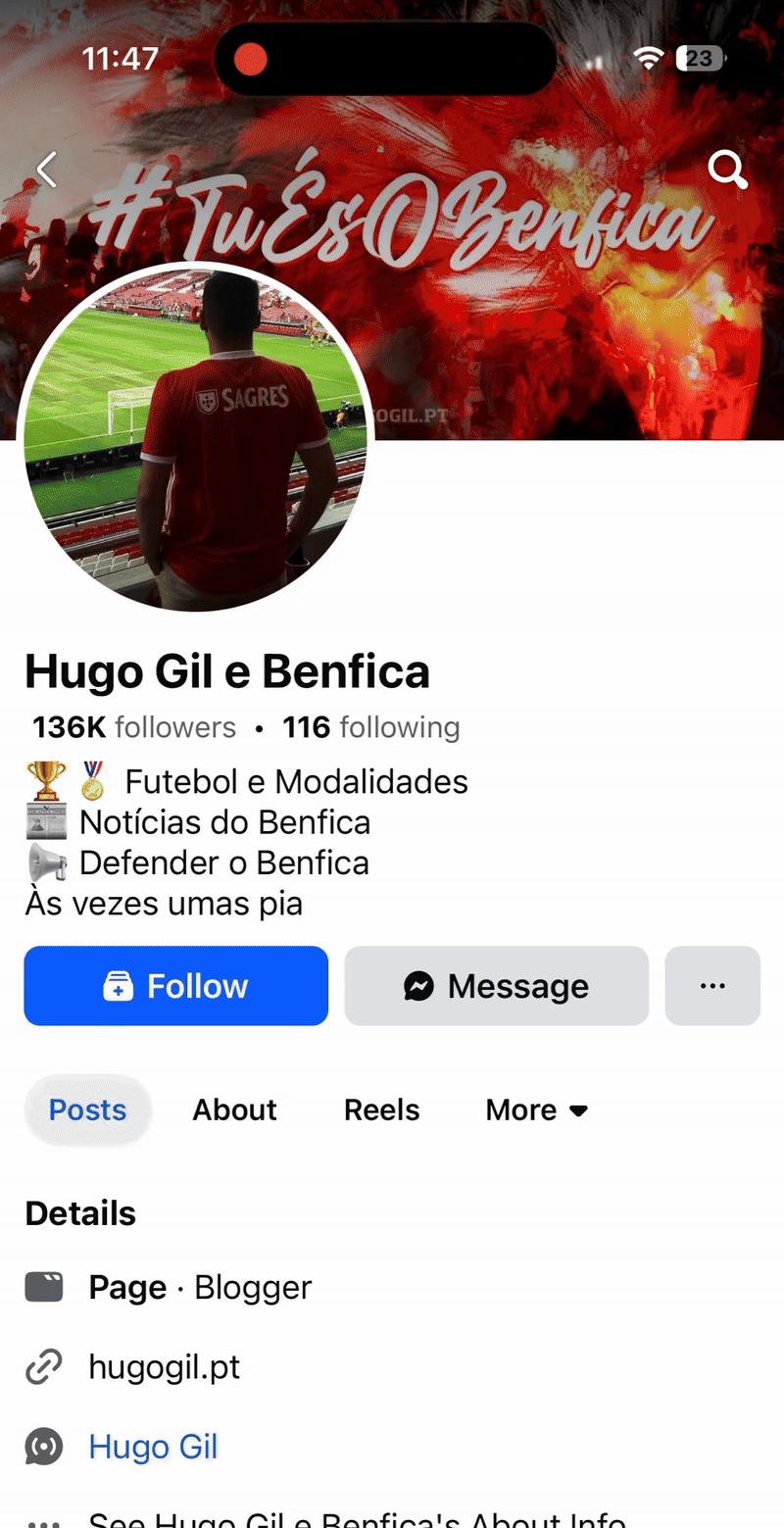This screenshot has height=1528, width=784.
Task: View the 116 following list
Action: 370,727
